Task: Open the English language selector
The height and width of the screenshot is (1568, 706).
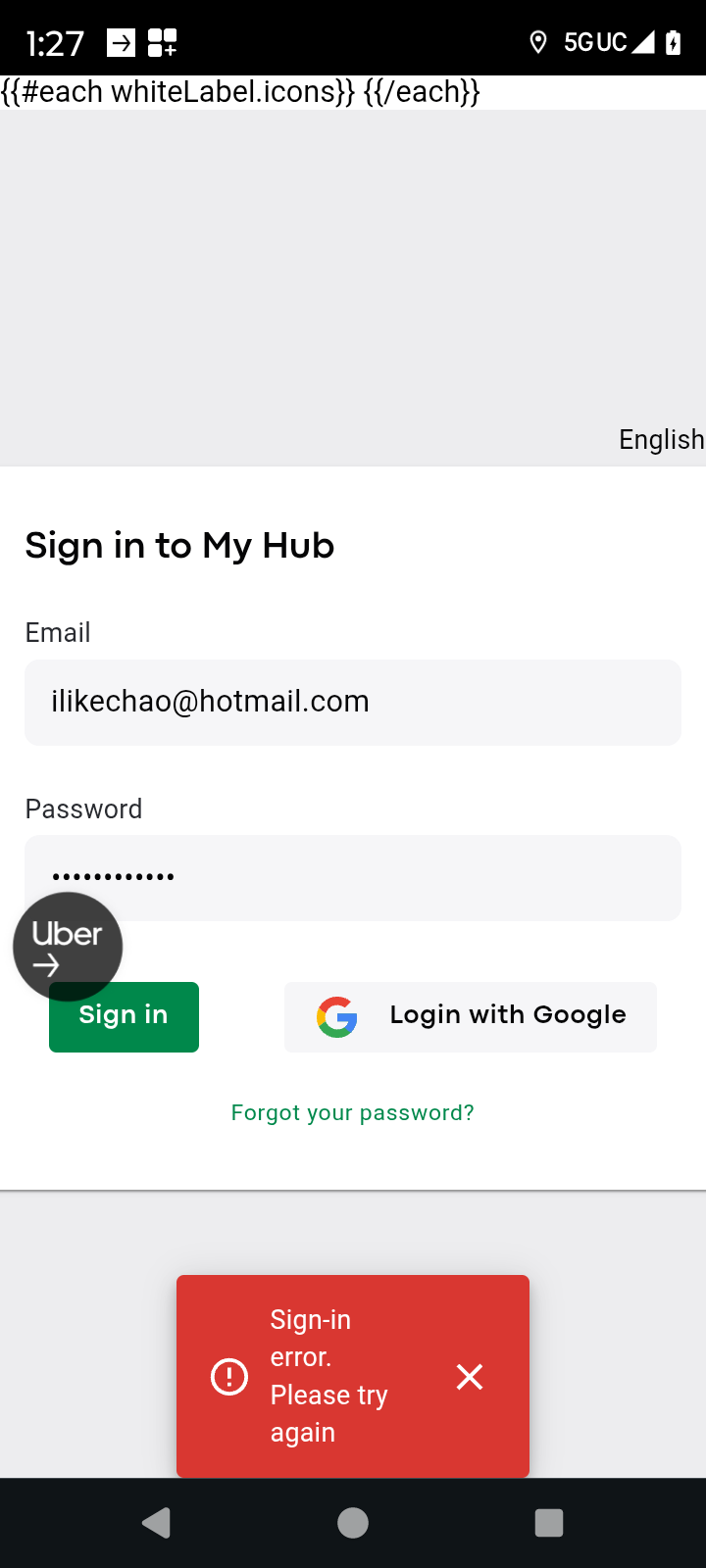Action: [x=660, y=439]
